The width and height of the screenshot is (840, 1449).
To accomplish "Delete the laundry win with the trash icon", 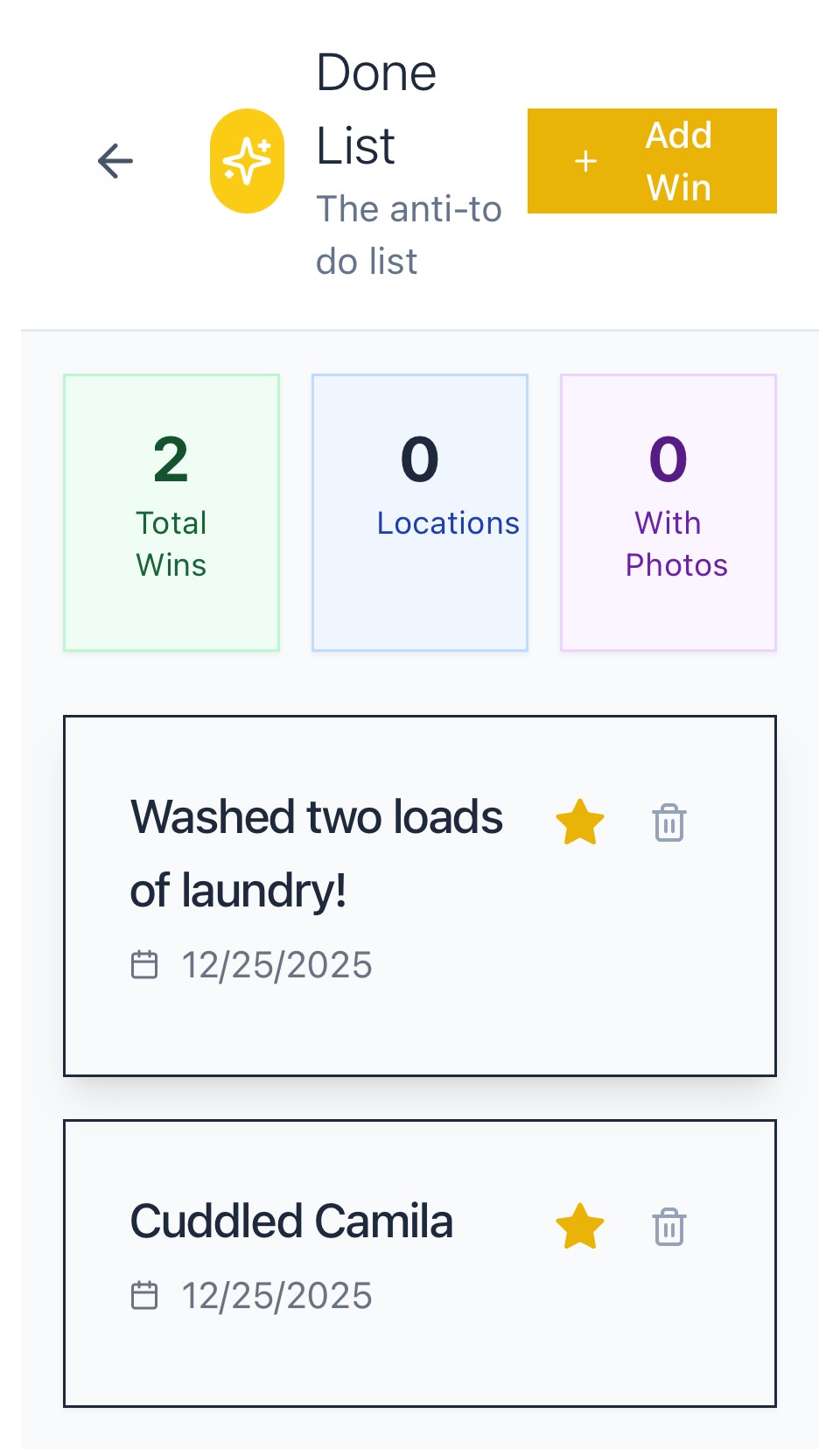I will point(668,822).
